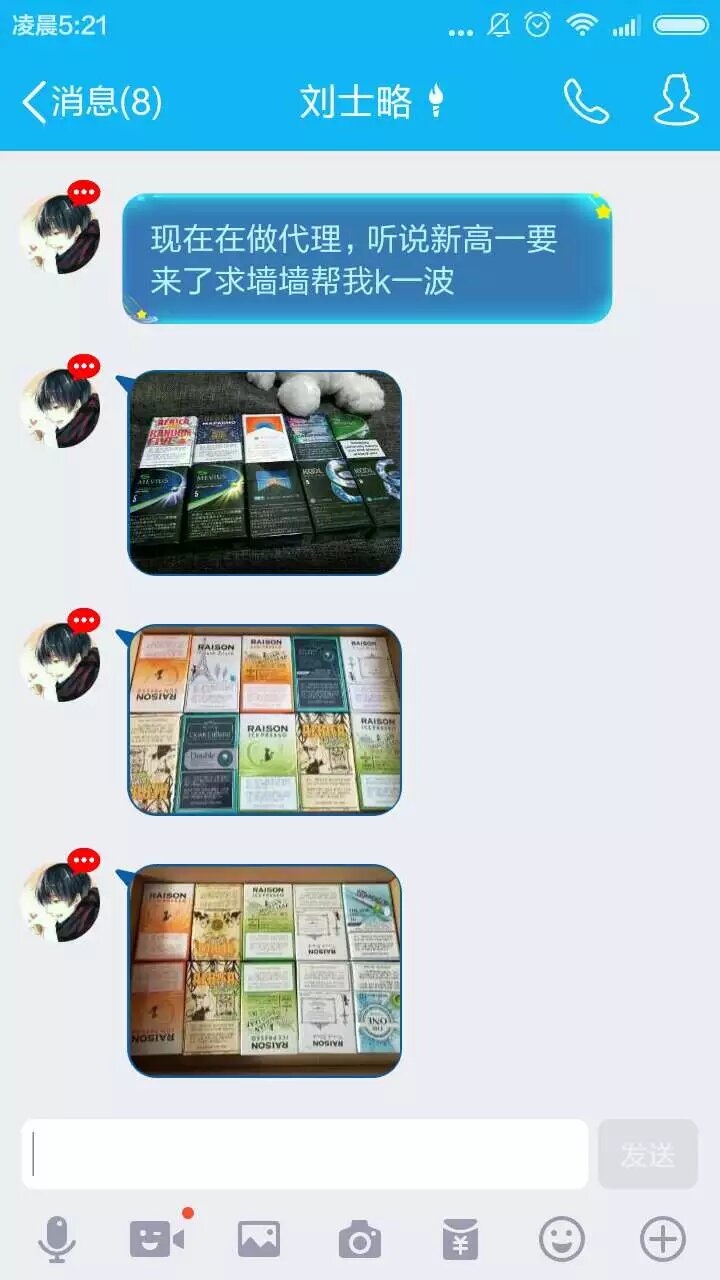Viewport: 720px width, 1280px height.
Task: Open the emoji picker
Action: click(562, 1240)
